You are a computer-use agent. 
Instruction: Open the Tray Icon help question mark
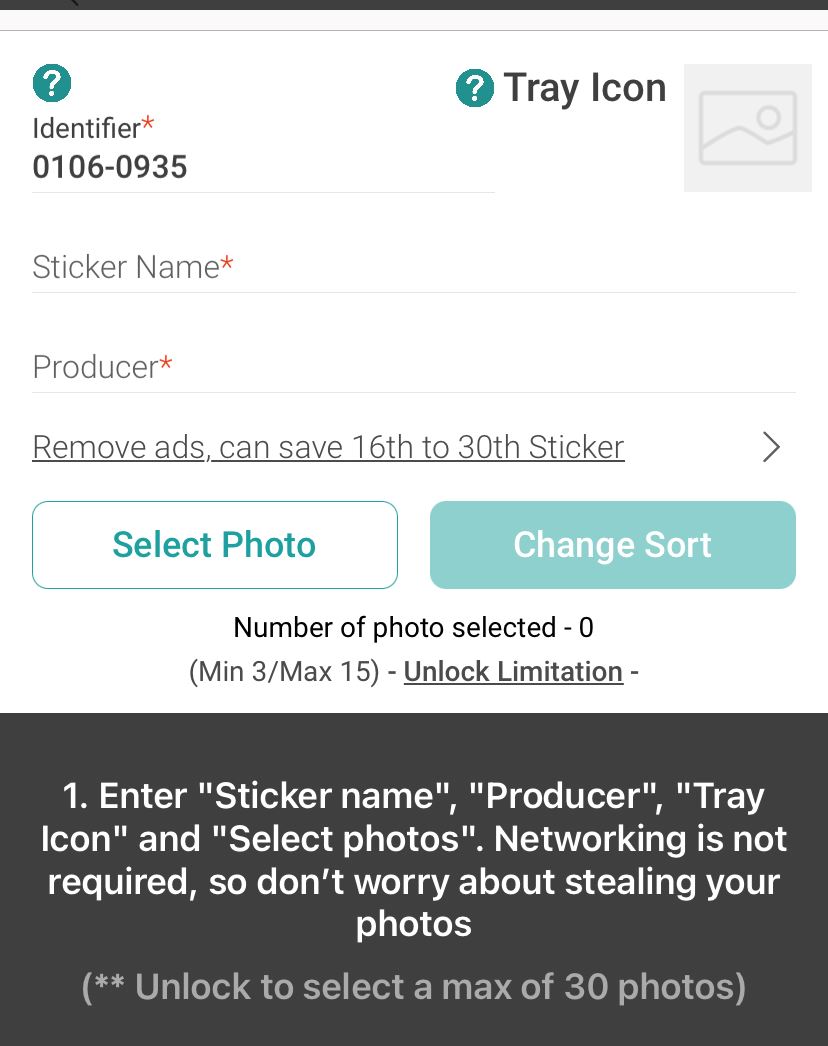click(475, 89)
